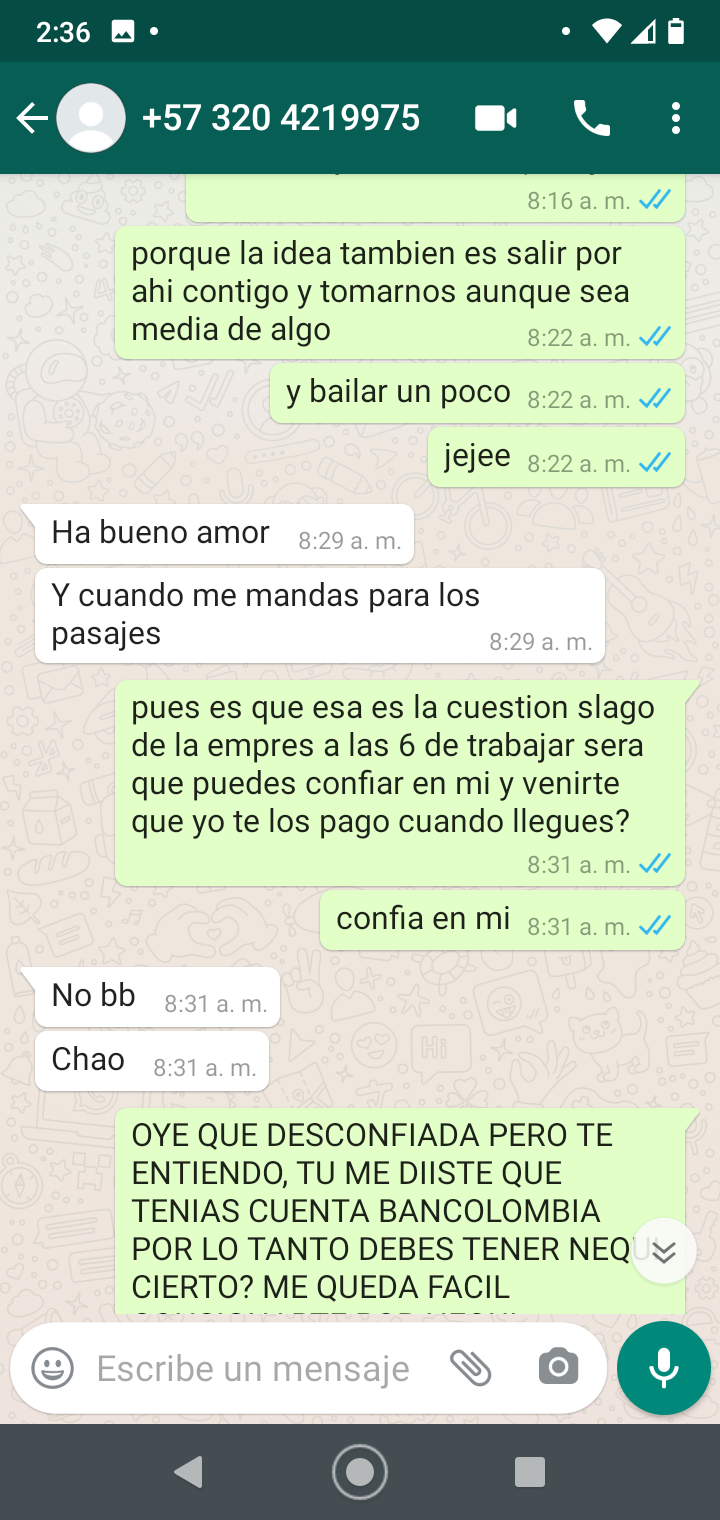The height and width of the screenshot is (1520, 720).
Task: Record a voice message
Action: pyautogui.click(x=664, y=1368)
